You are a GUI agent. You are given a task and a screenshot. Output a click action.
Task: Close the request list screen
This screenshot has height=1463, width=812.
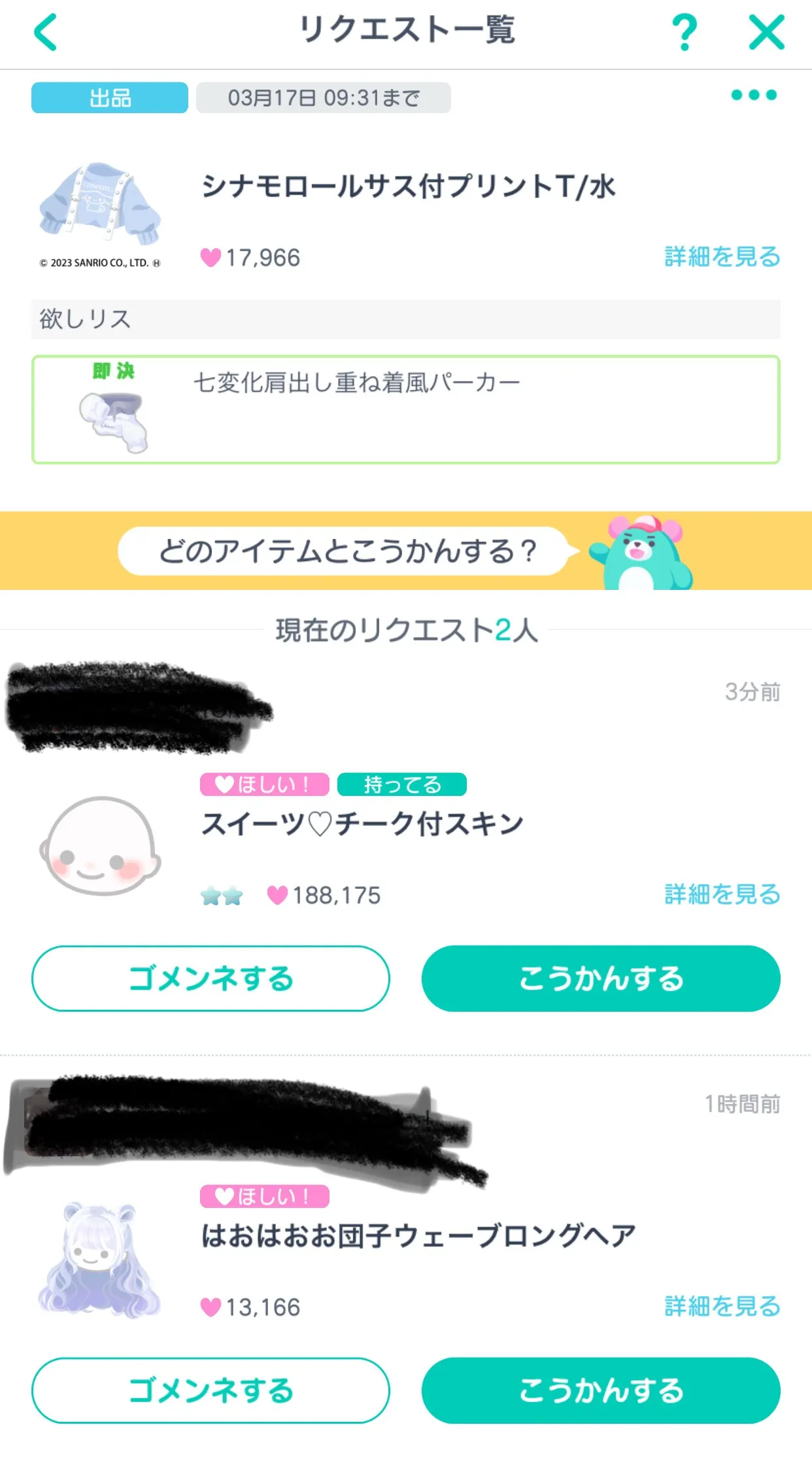click(x=766, y=32)
